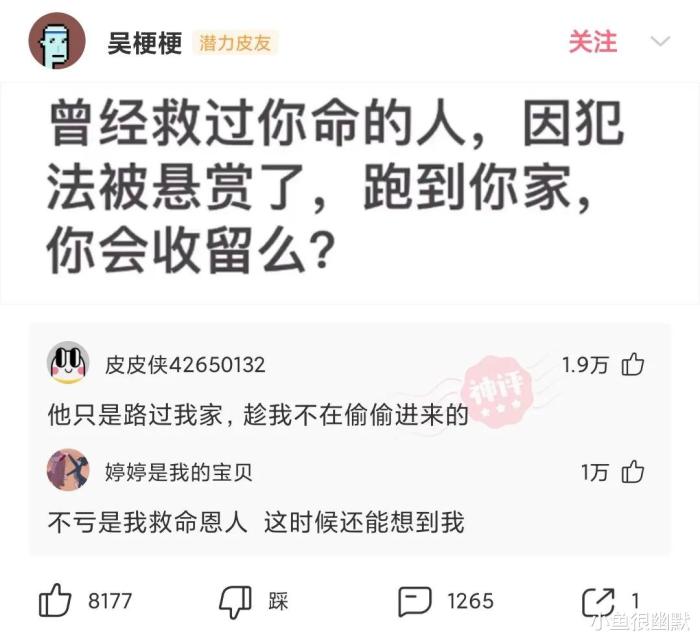
Task: Open 婷婷是我的宝贝's avatar
Action: (x=68, y=471)
